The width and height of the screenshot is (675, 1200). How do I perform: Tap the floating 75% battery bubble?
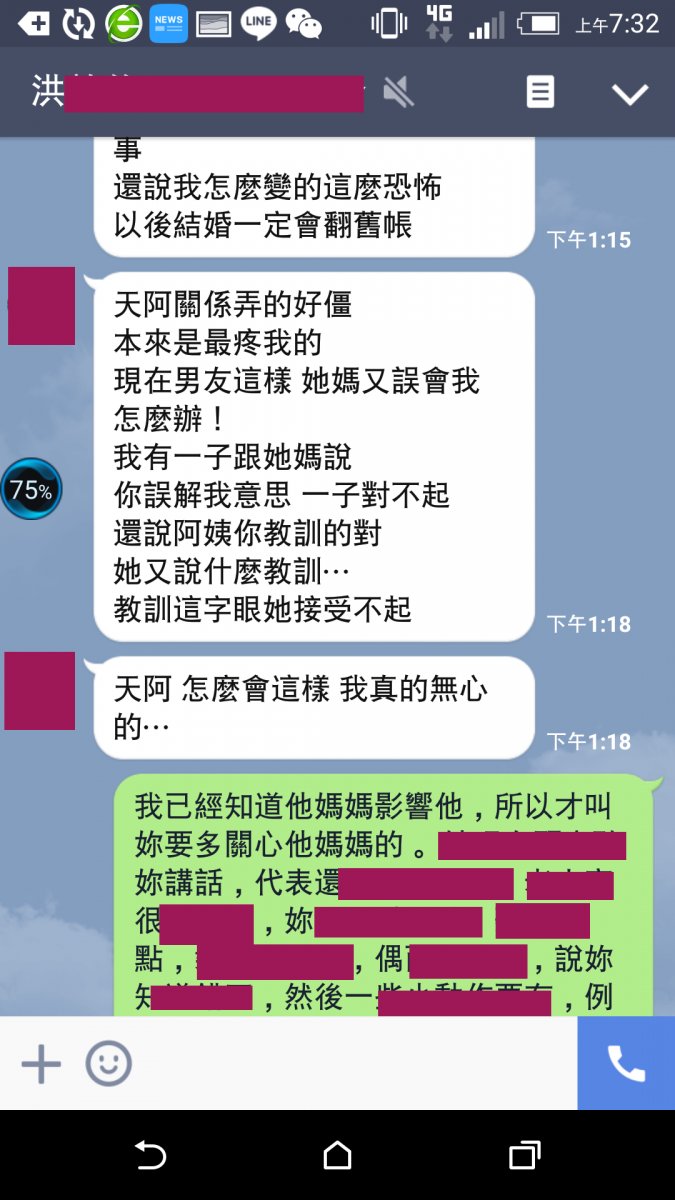[x=31, y=490]
